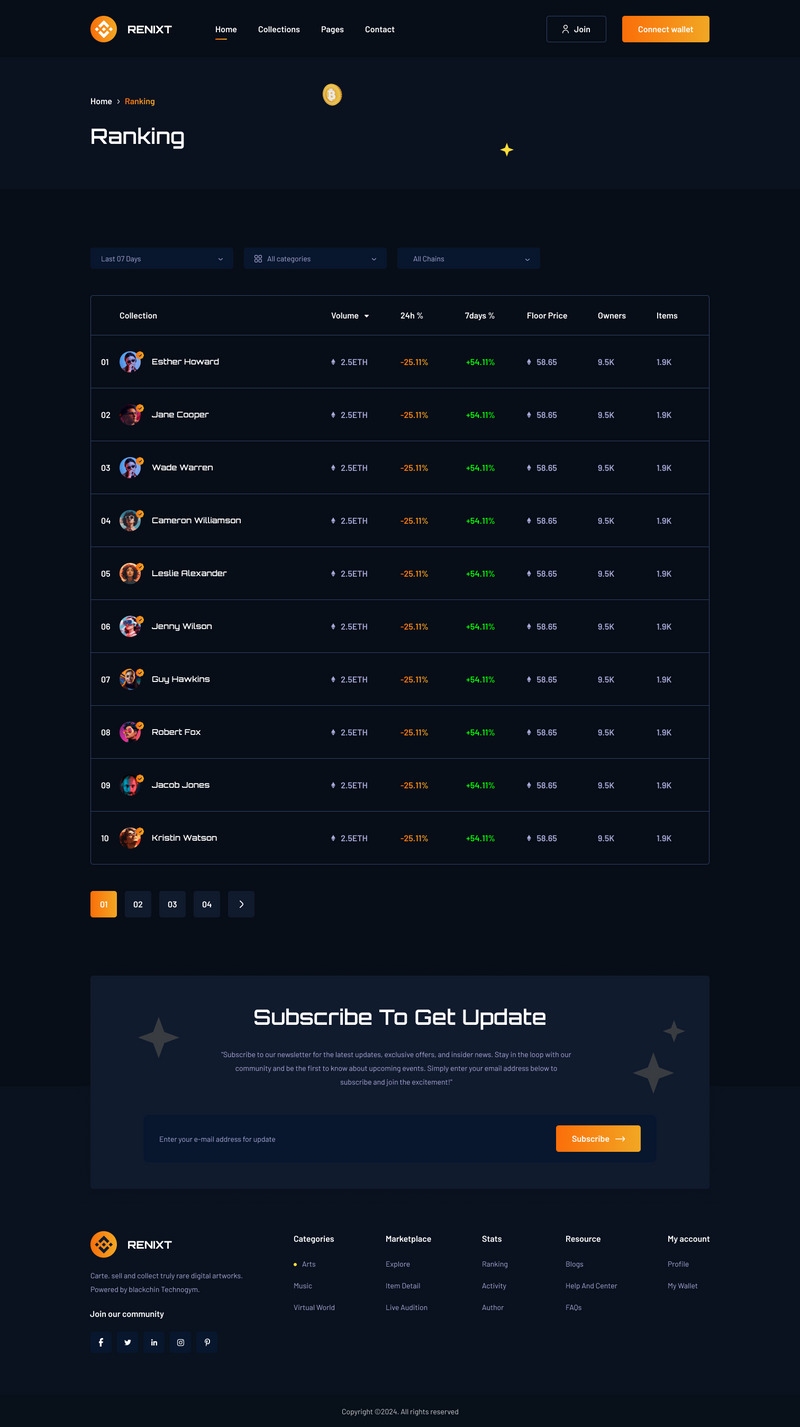This screenshot has height=1427, width=800.
Task: Open Esther Howard's collection row
Action: click(x=185, y=362)
